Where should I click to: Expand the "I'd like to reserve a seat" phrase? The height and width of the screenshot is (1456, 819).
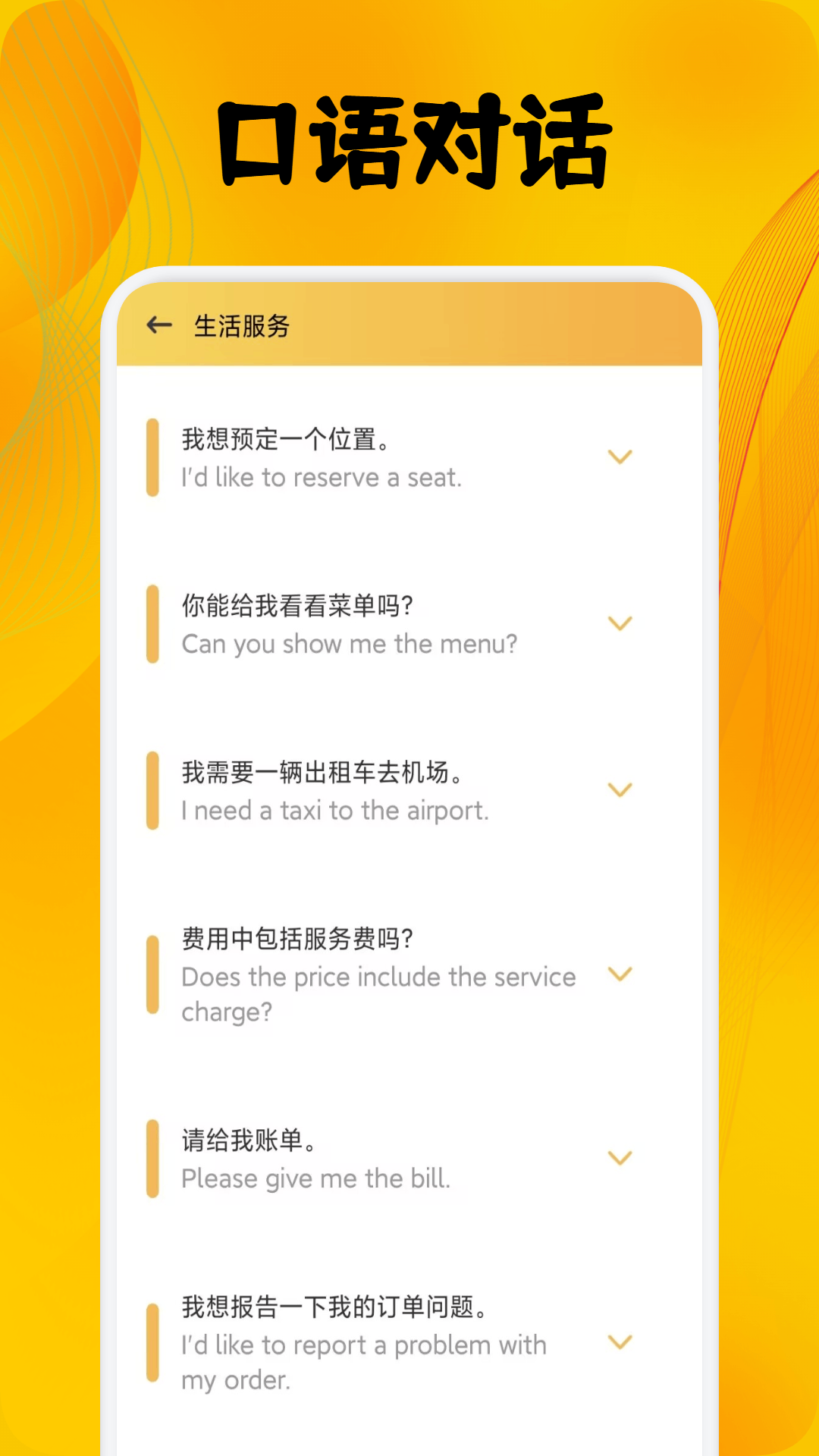(x=620, y=457)
